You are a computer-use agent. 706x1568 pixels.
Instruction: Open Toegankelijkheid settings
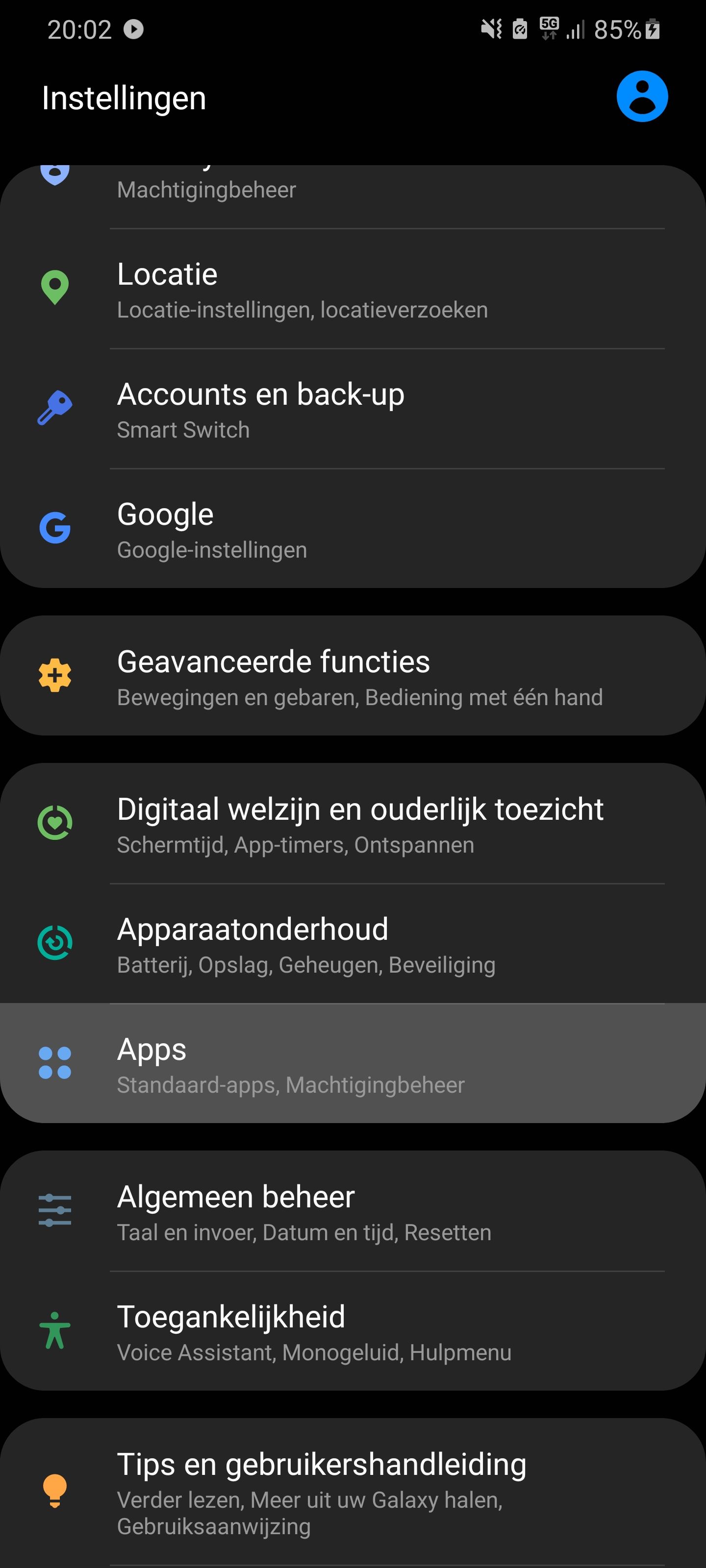click(x=353, y=1331)
